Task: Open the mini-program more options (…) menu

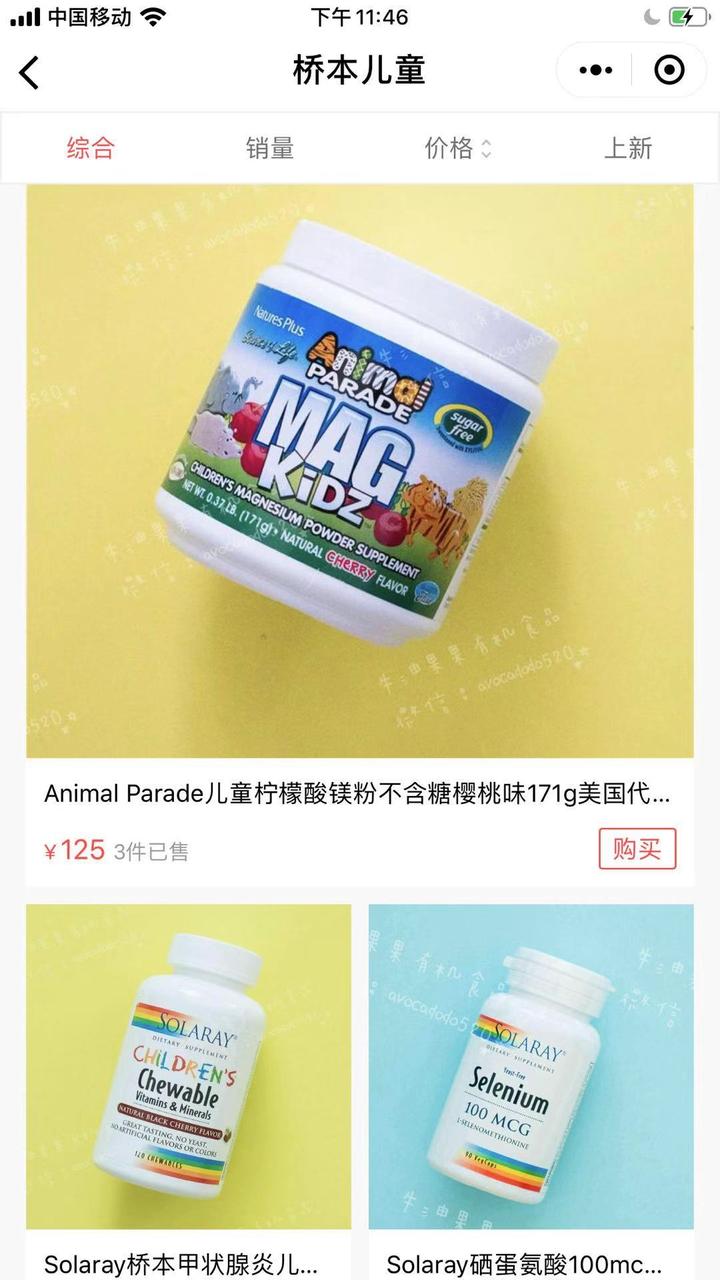Action: (594, 70)
